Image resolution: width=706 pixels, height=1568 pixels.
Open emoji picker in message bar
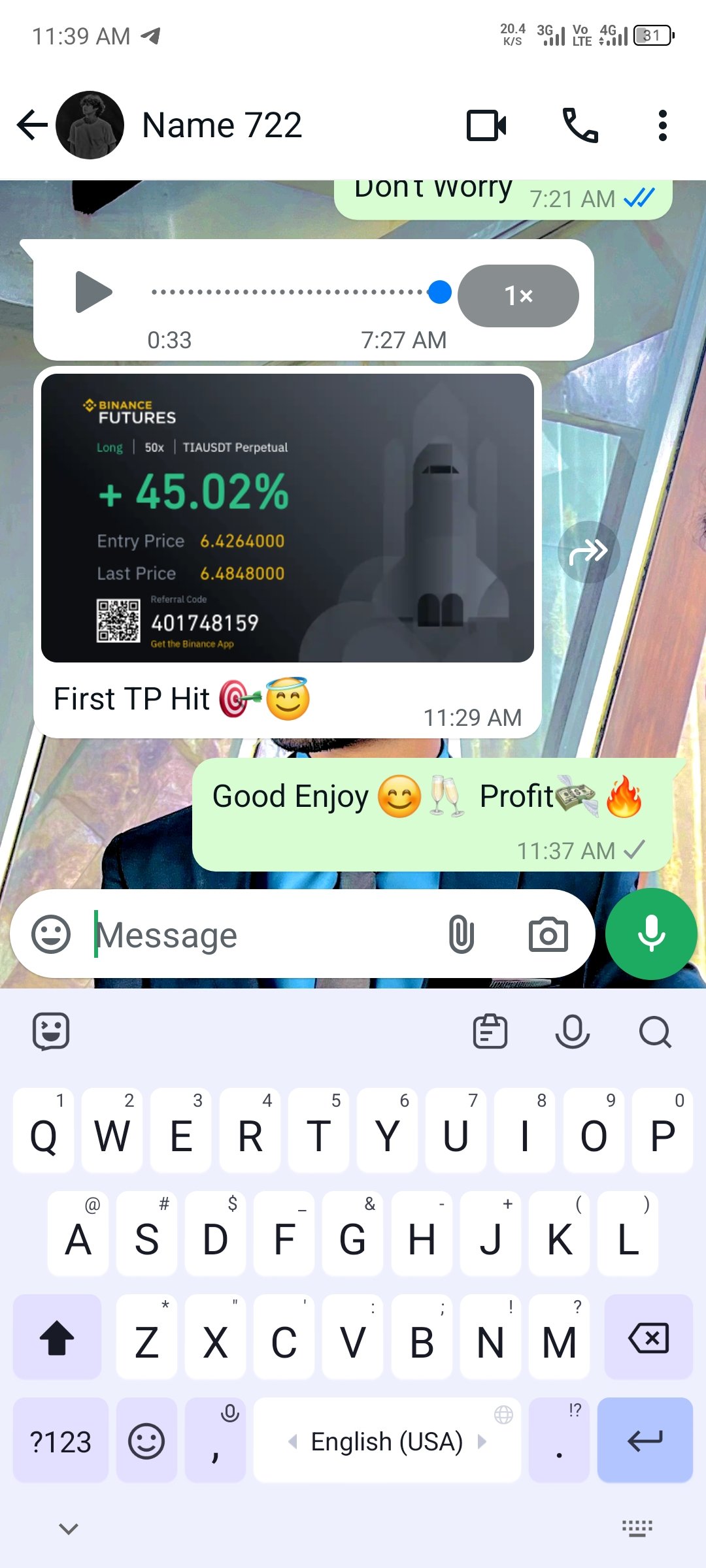point(51,934)
